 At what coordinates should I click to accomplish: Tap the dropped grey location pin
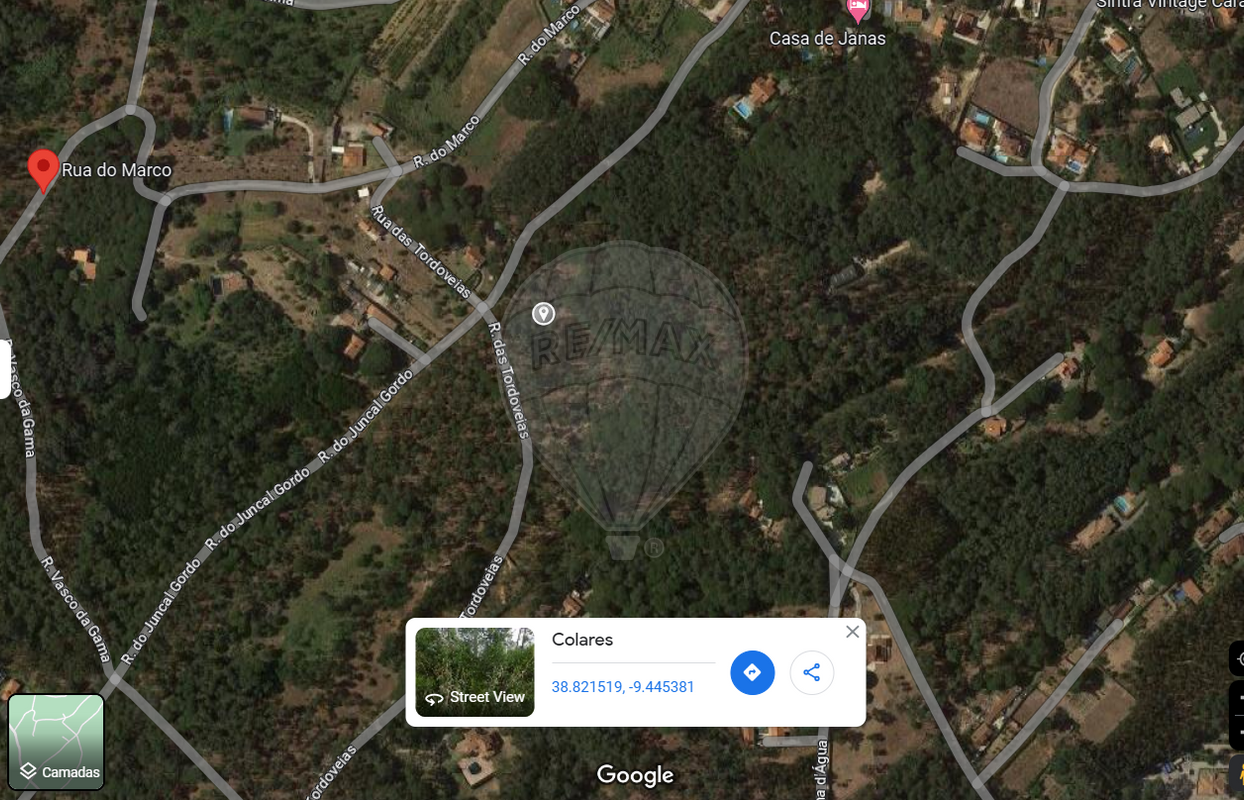click(543, 314)
